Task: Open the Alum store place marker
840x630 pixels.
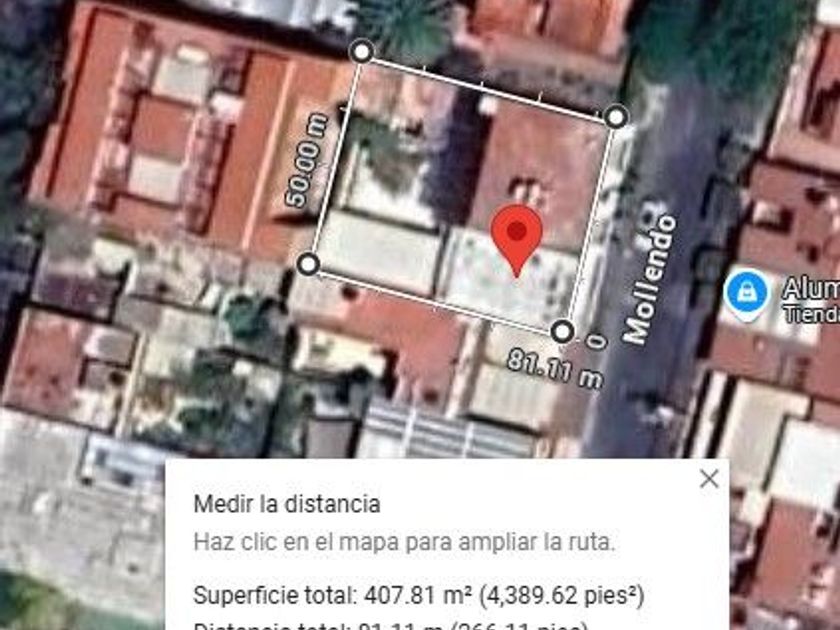Action: pyautogui.click(x=745, y=293)
